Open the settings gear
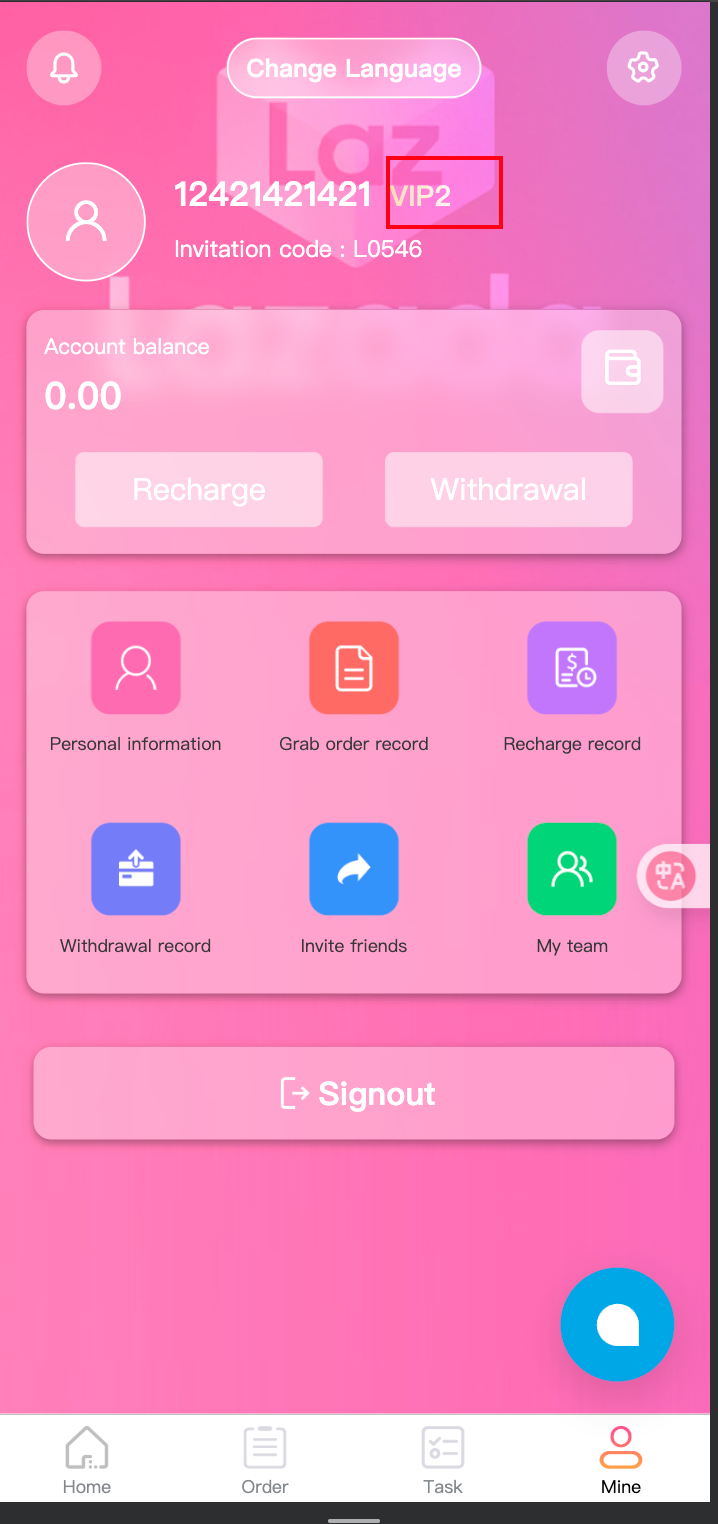Image resolution: width=718 pixels, height=1524 pixels. [644, 68]
